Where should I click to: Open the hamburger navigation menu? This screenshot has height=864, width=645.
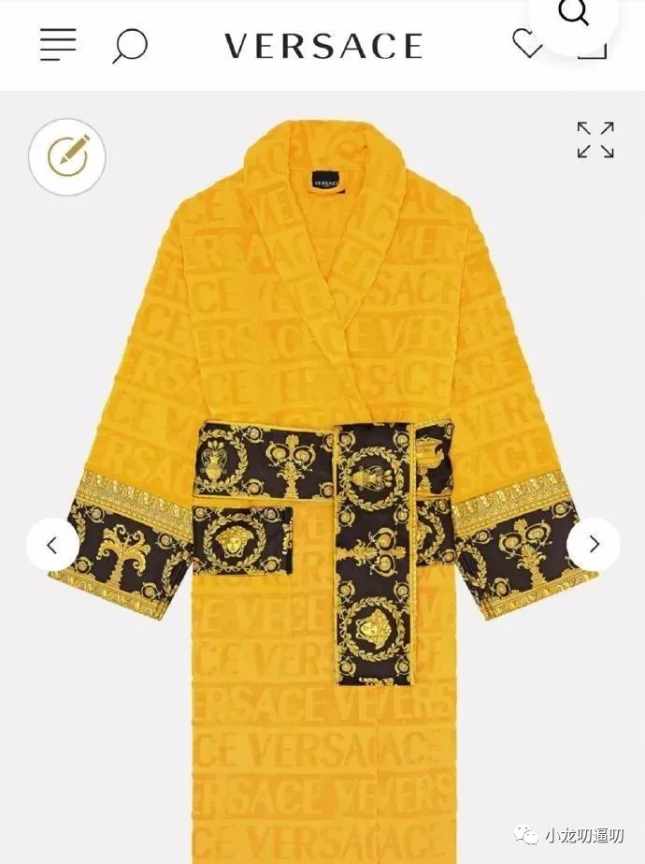[58, 43]
